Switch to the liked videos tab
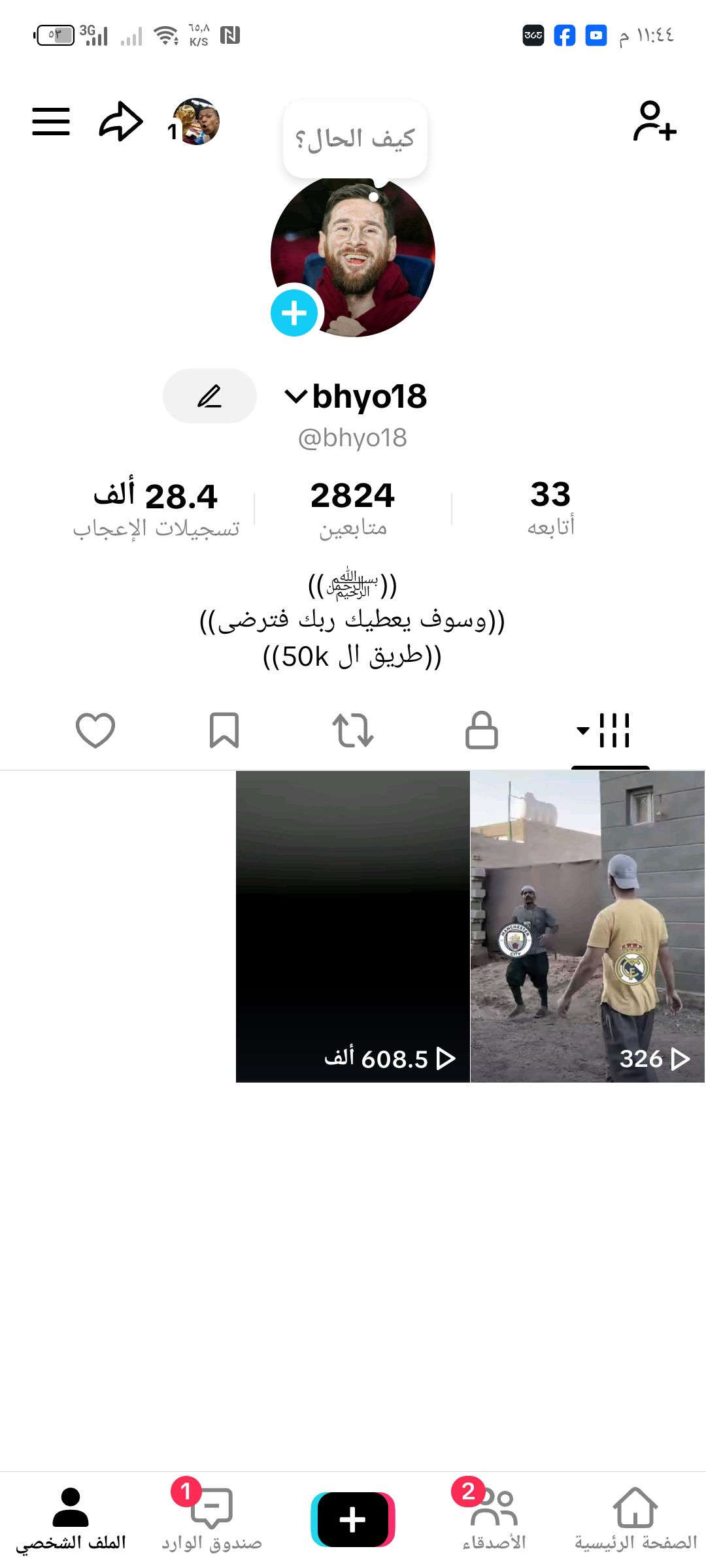Image resolution: width=706 pixels, height=1568 pixels. [95, 730]
